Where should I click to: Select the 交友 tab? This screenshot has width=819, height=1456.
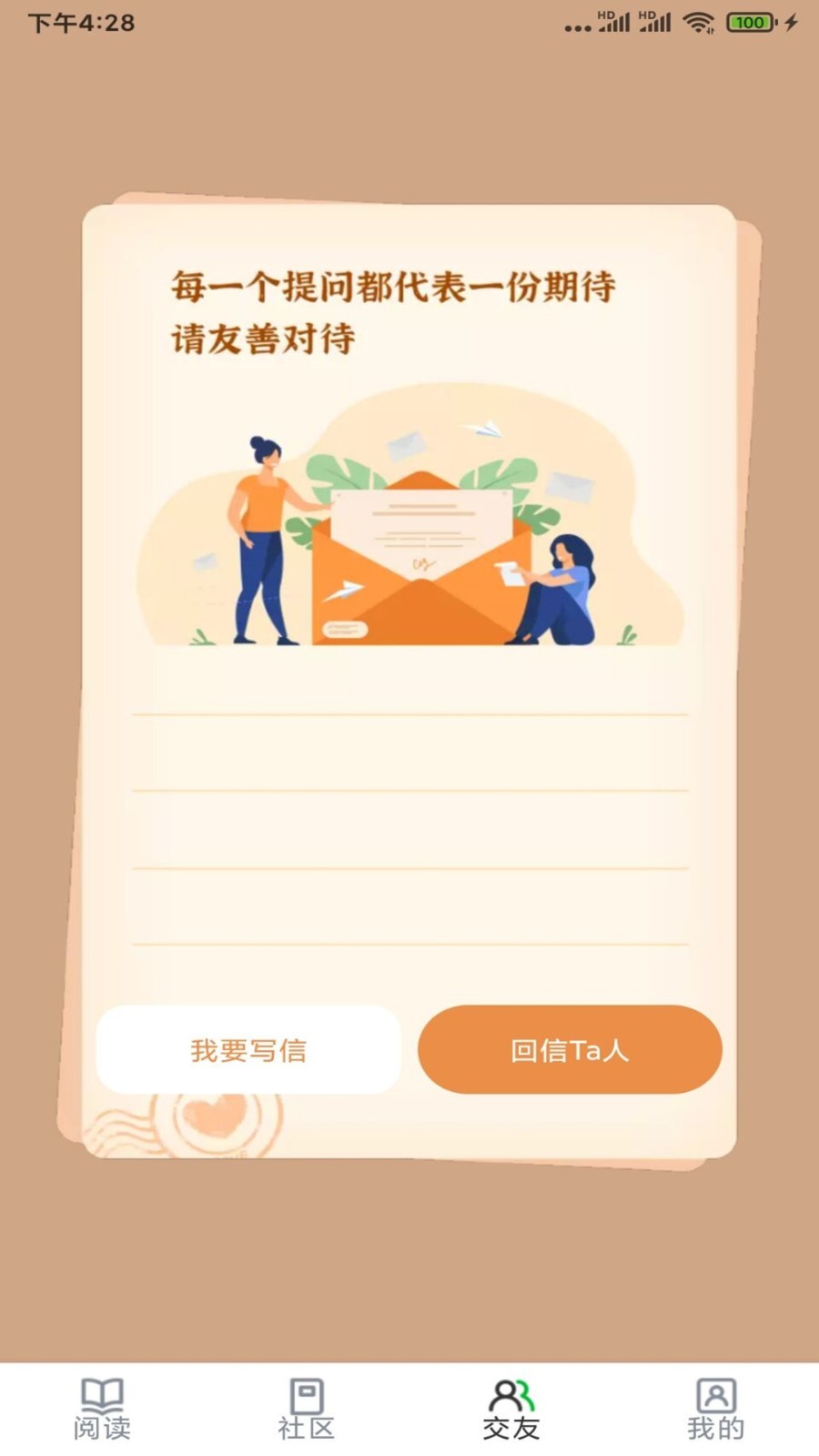[x=511, y=1409]
